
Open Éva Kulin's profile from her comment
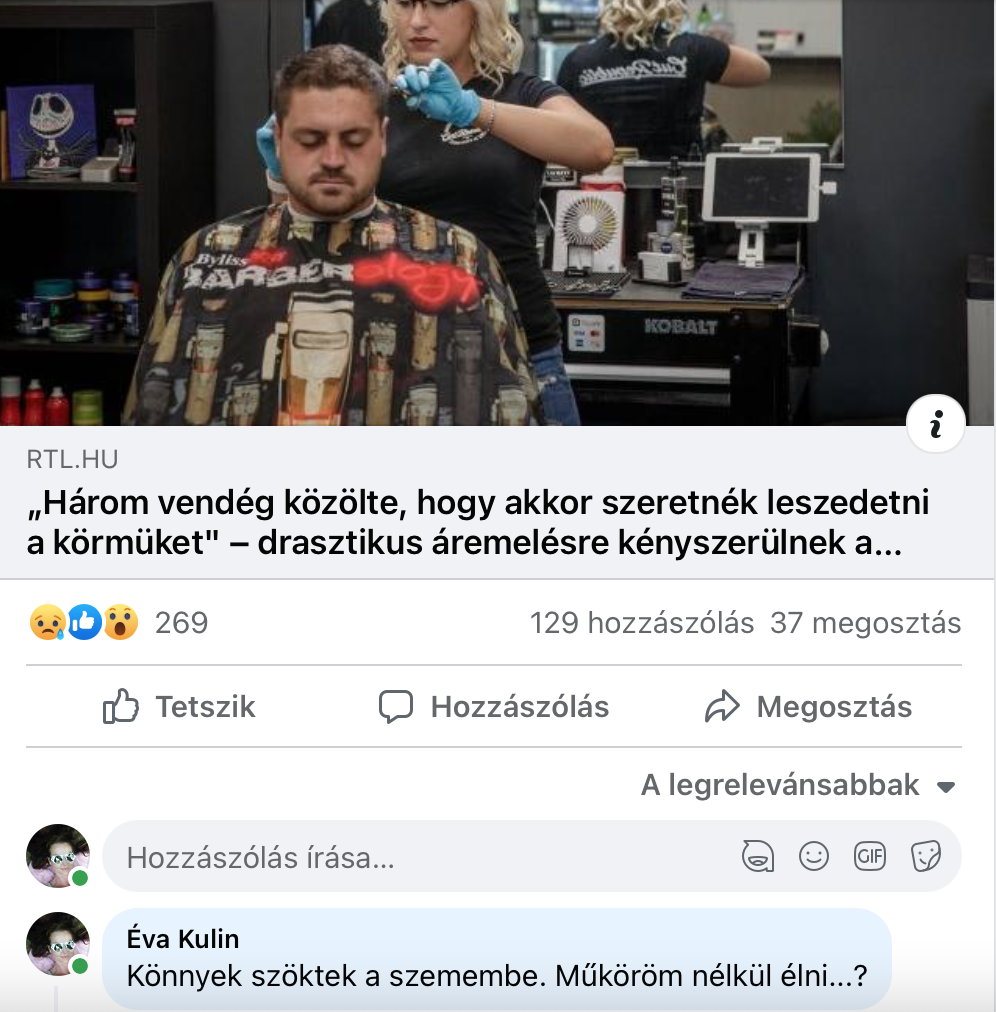click(x=183, y=939)
